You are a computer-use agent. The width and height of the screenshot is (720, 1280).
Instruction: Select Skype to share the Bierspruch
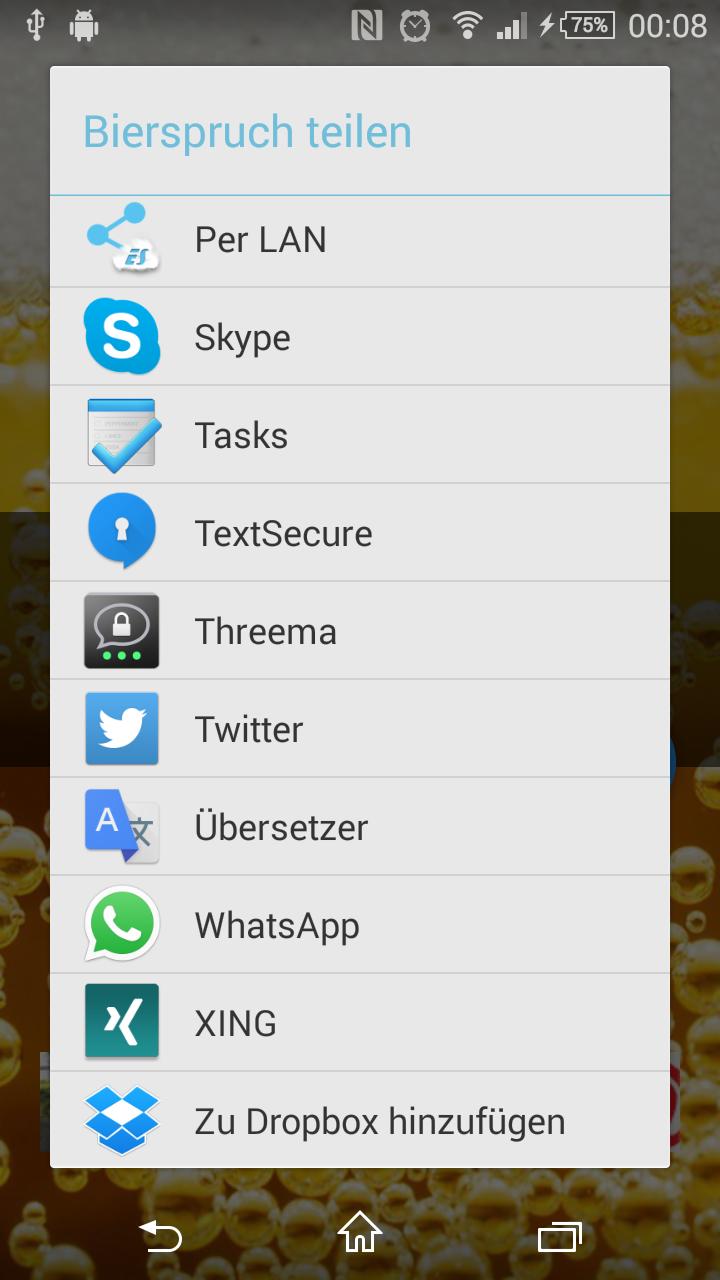359,338
